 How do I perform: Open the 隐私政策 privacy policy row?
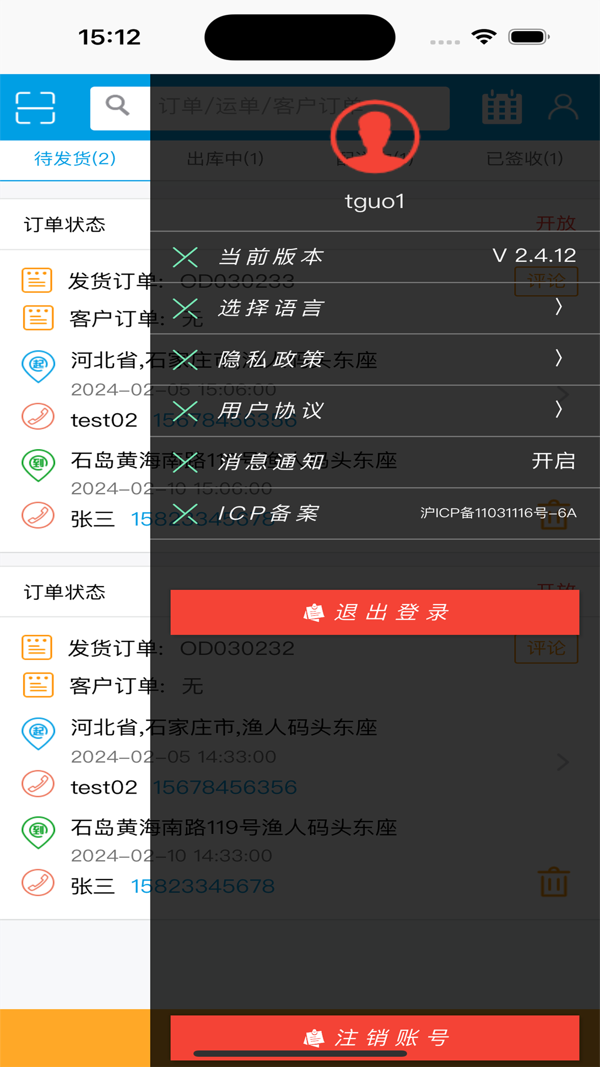click(x=374, y=359)
